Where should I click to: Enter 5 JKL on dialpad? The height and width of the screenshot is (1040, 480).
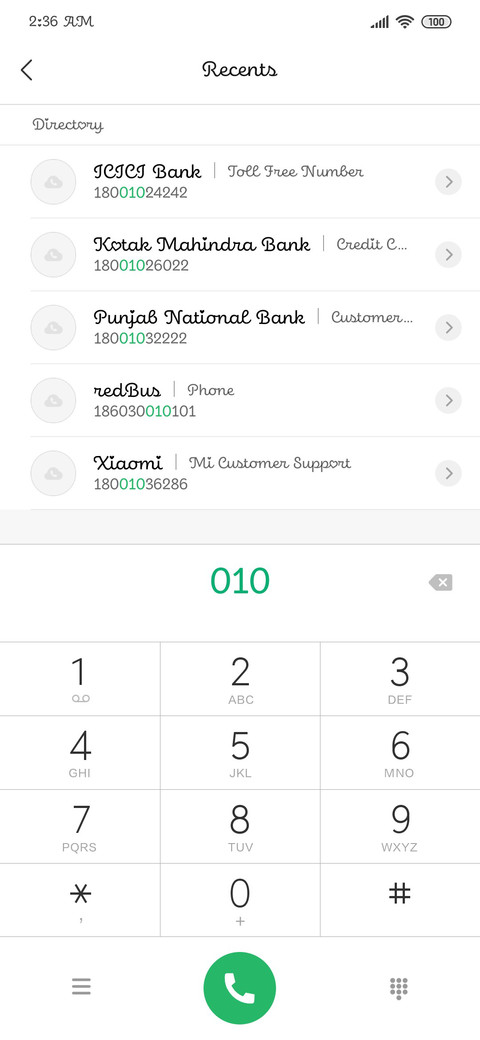(x=240, y=753)
